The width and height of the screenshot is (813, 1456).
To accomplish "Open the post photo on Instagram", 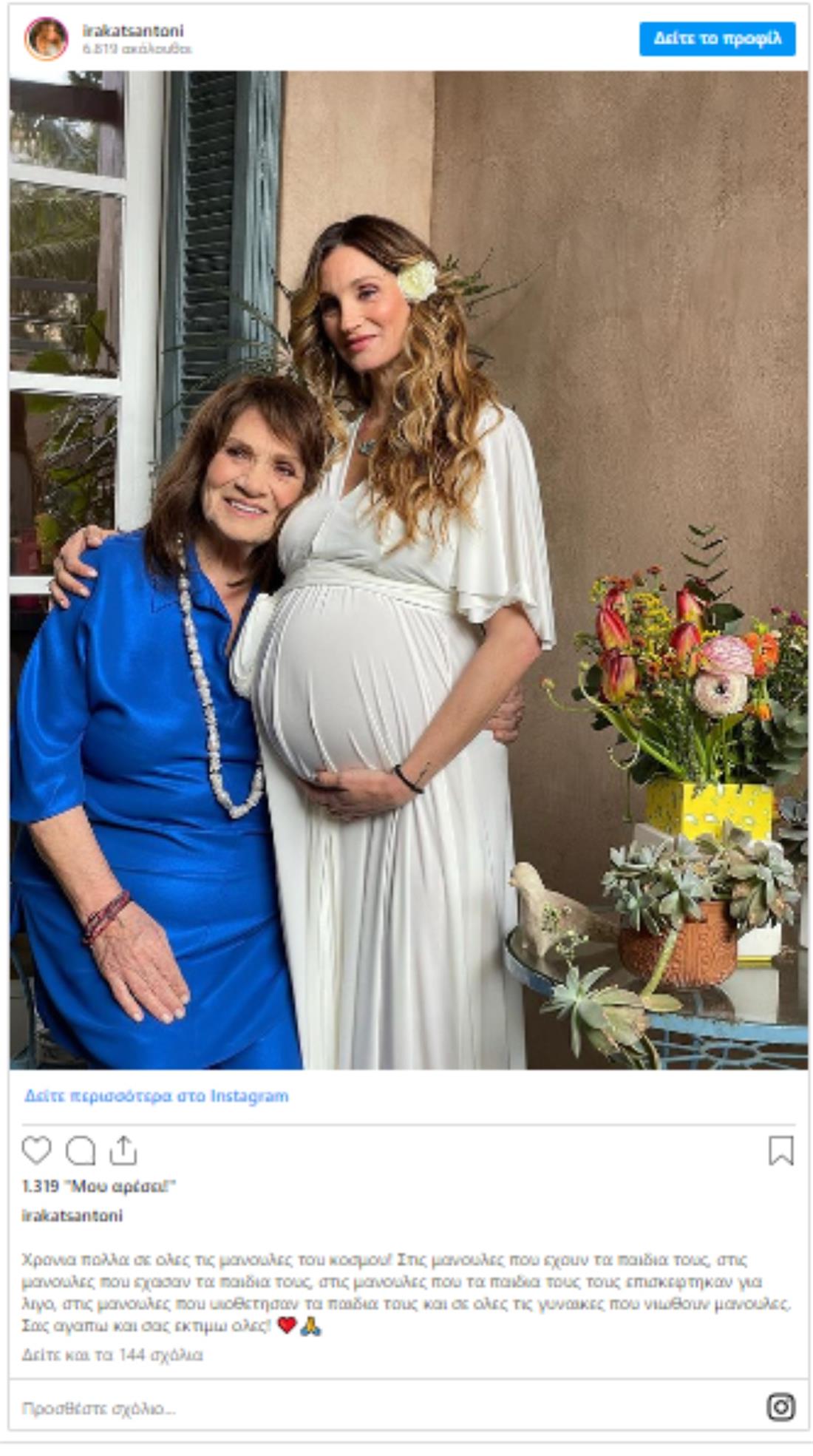I will click(x=408, y=569).
